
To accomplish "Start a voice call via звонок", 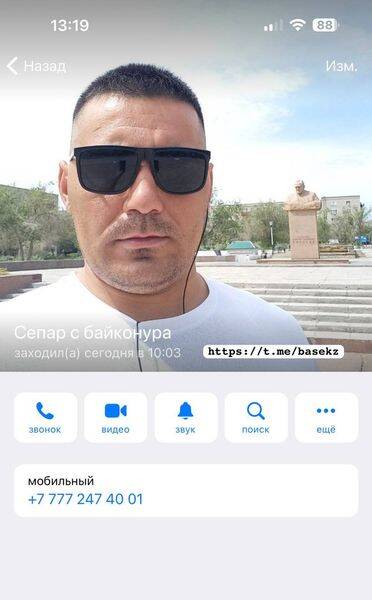I will tap(46, 417).
